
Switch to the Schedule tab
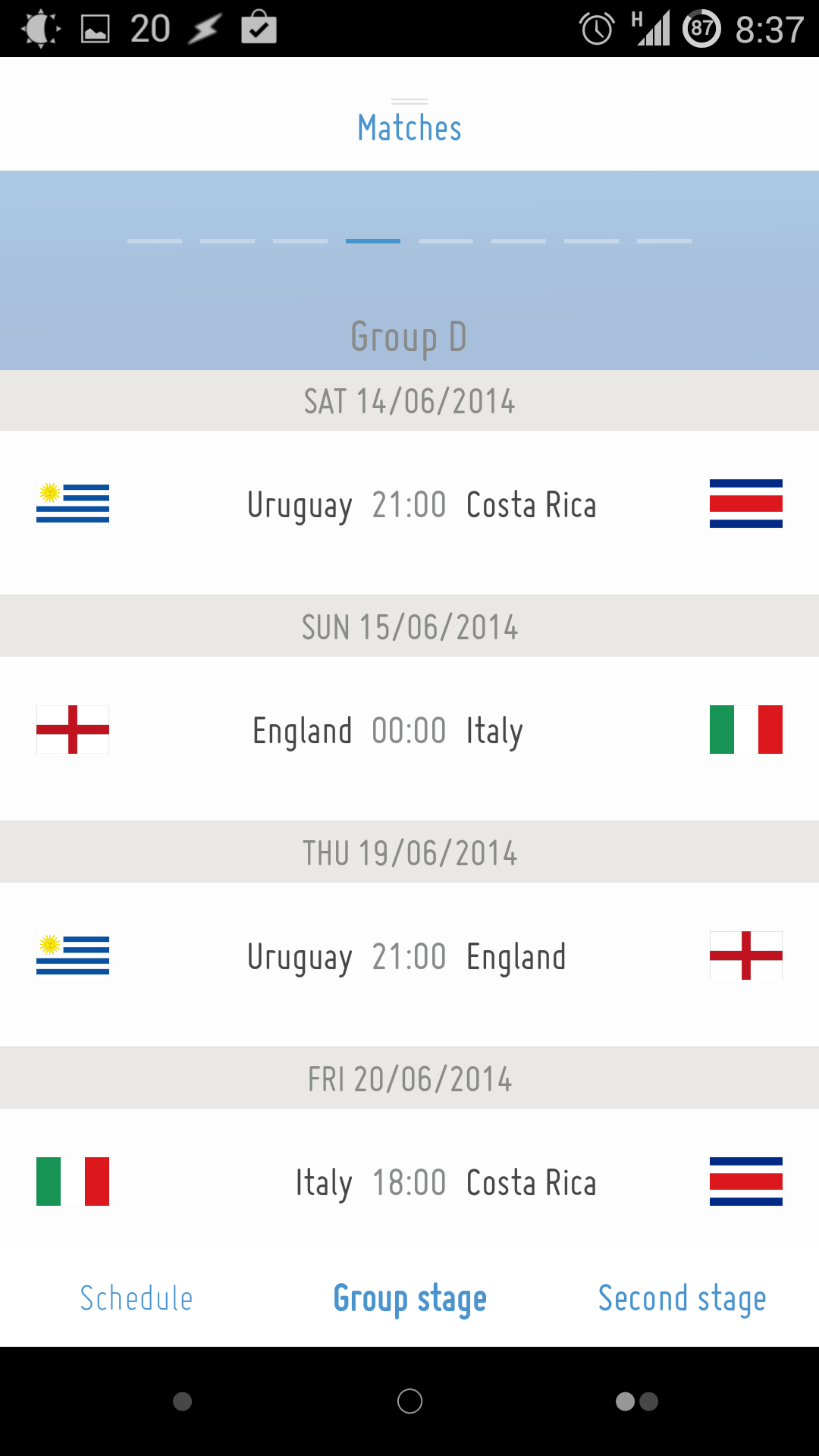136,1298
